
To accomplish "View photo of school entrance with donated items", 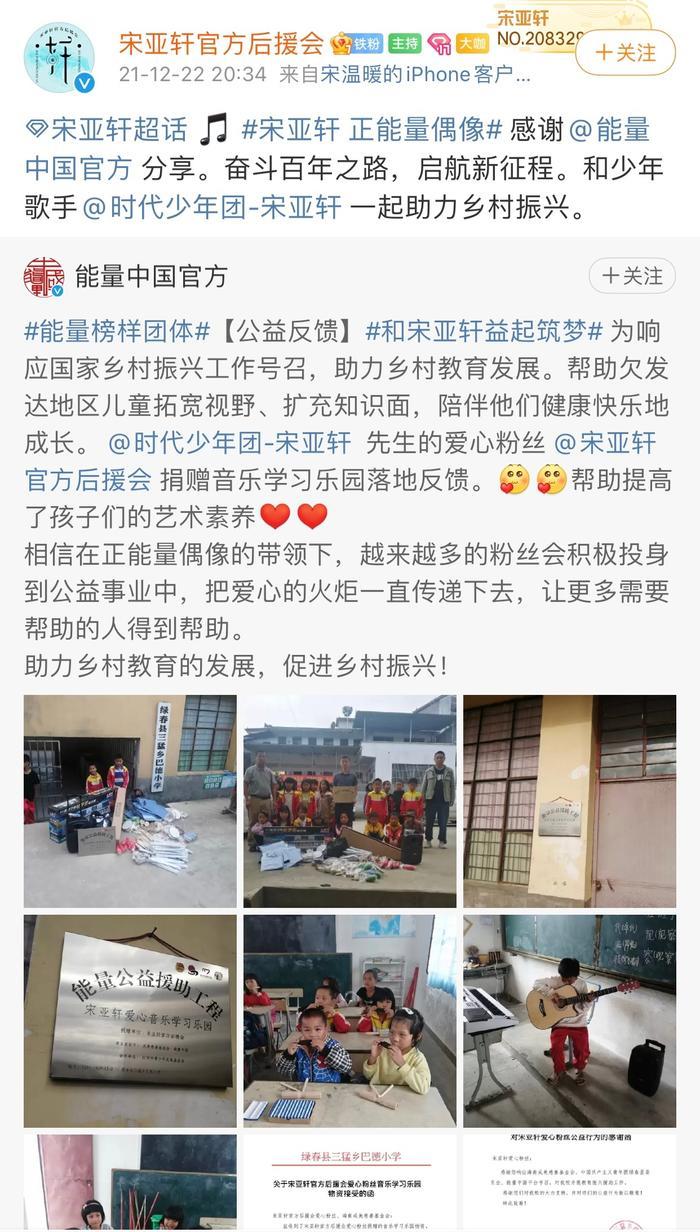I will (x=130, y=801).
